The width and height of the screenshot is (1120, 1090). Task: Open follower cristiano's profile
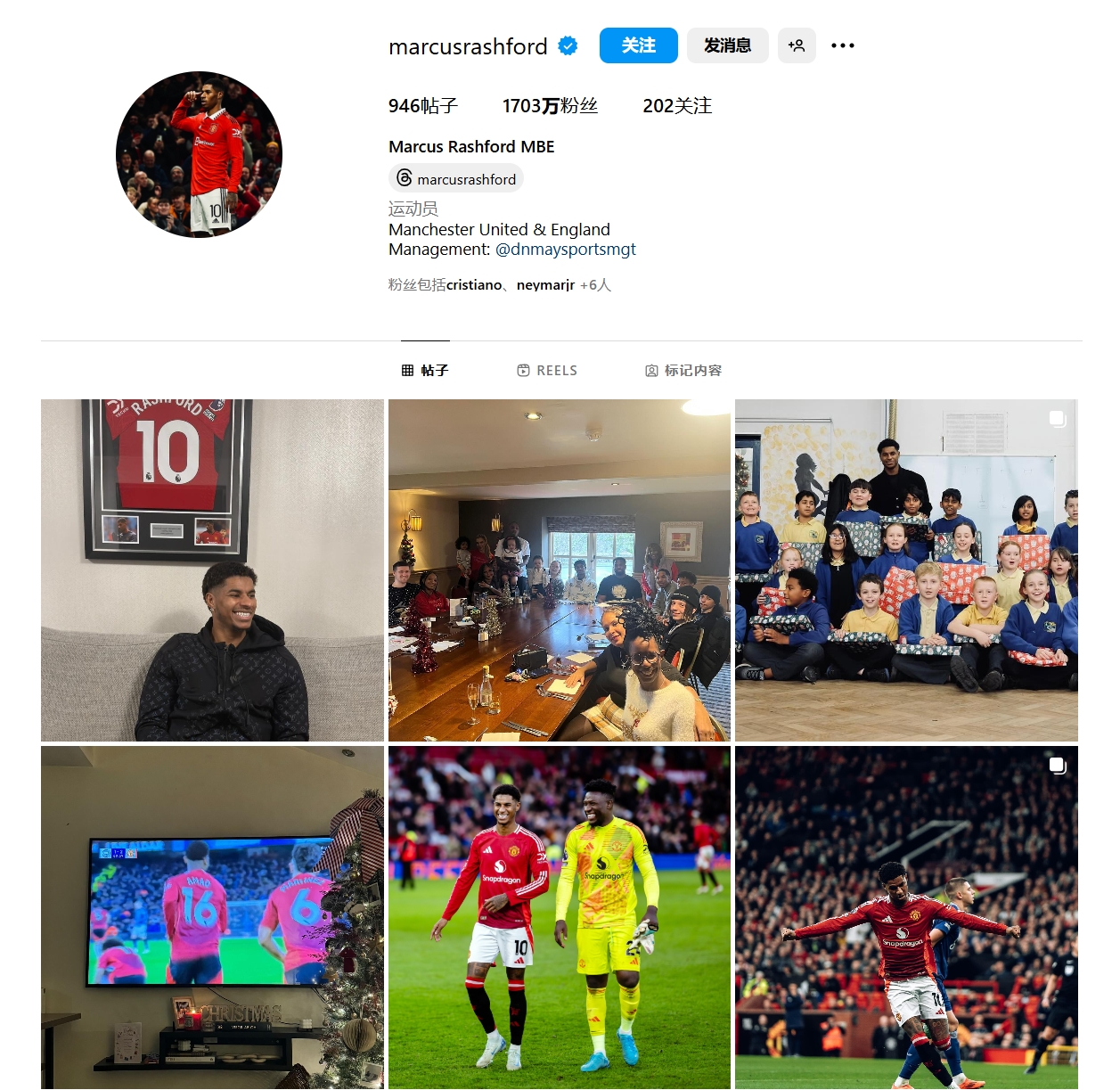pos(474,285)
